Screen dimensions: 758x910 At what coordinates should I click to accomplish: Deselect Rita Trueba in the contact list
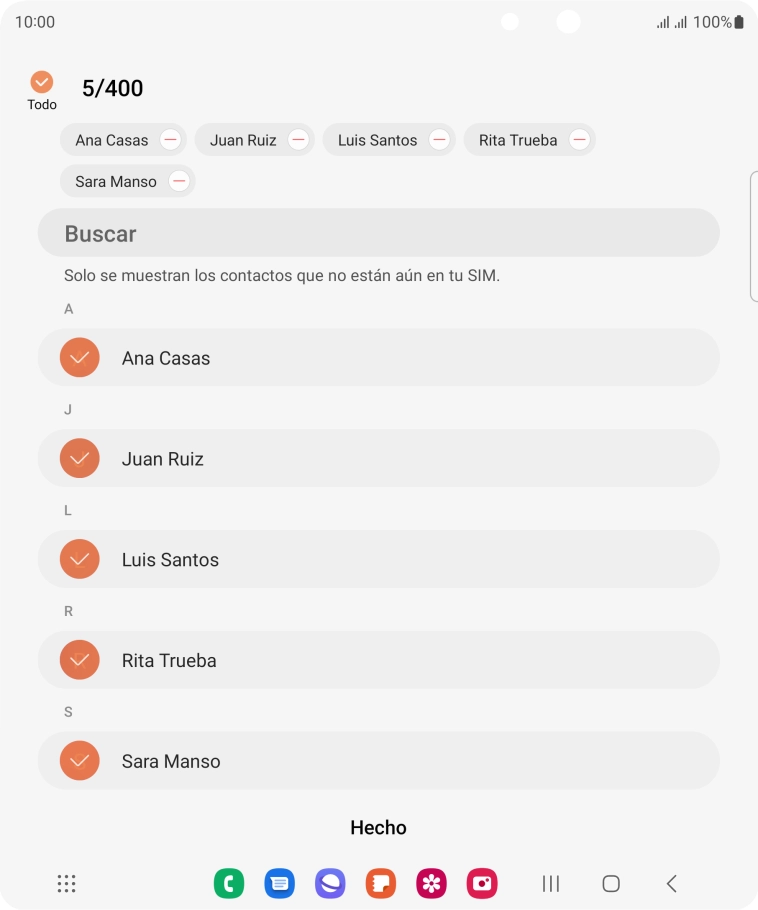pyautogui.click(x=79, y=660)
